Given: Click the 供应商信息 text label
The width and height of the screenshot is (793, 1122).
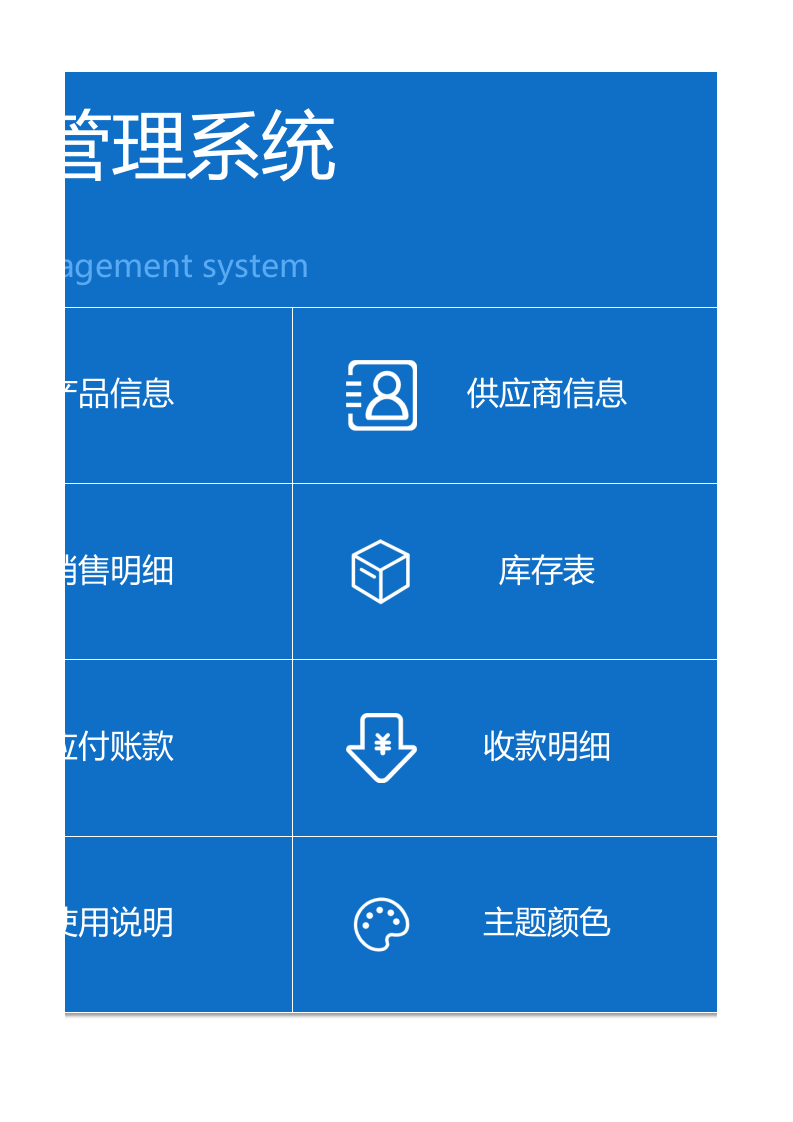Looking at the screenshot, I should (x=546, y=393).
